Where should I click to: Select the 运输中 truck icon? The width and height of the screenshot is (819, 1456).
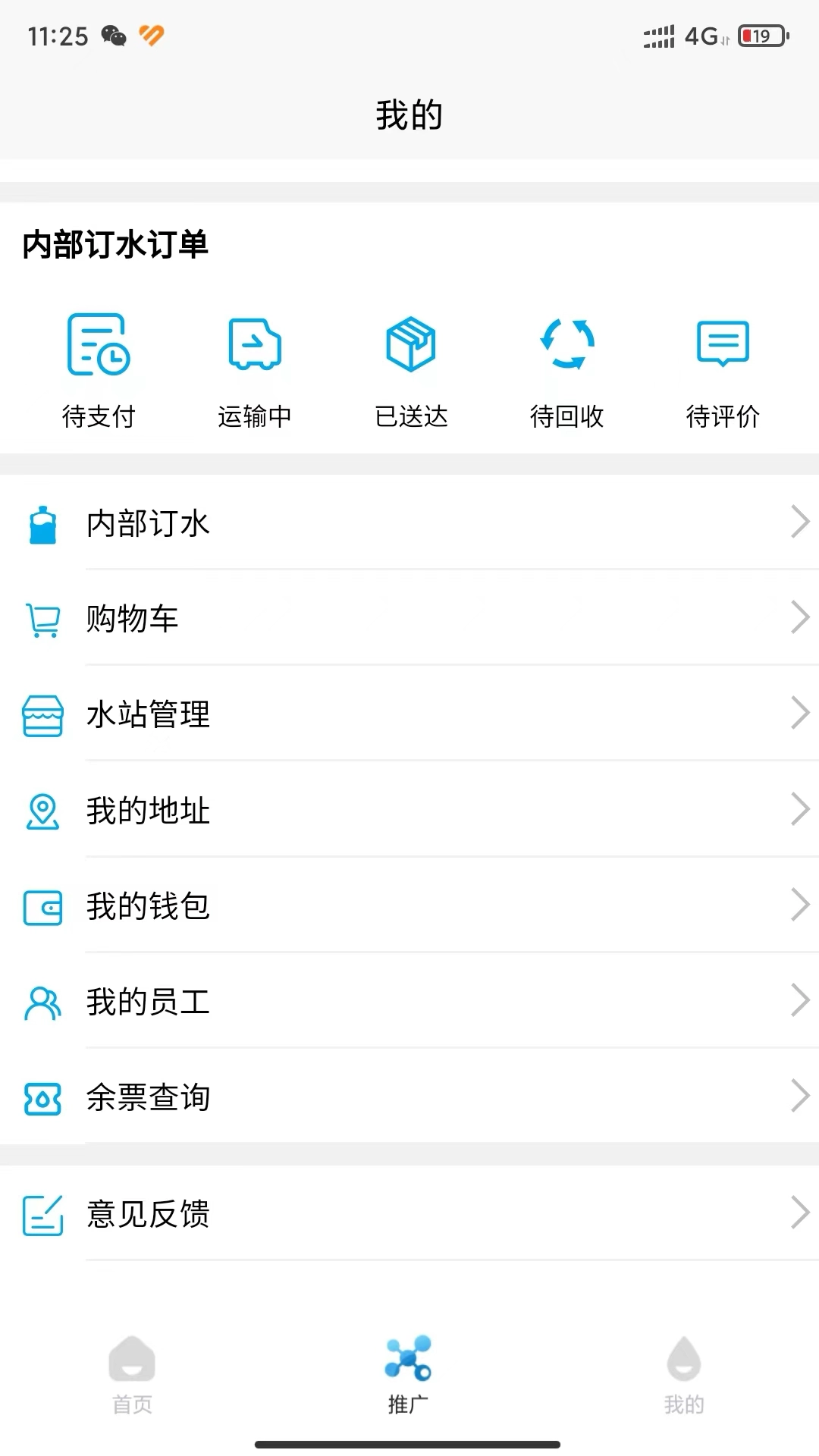click(255, 345)
